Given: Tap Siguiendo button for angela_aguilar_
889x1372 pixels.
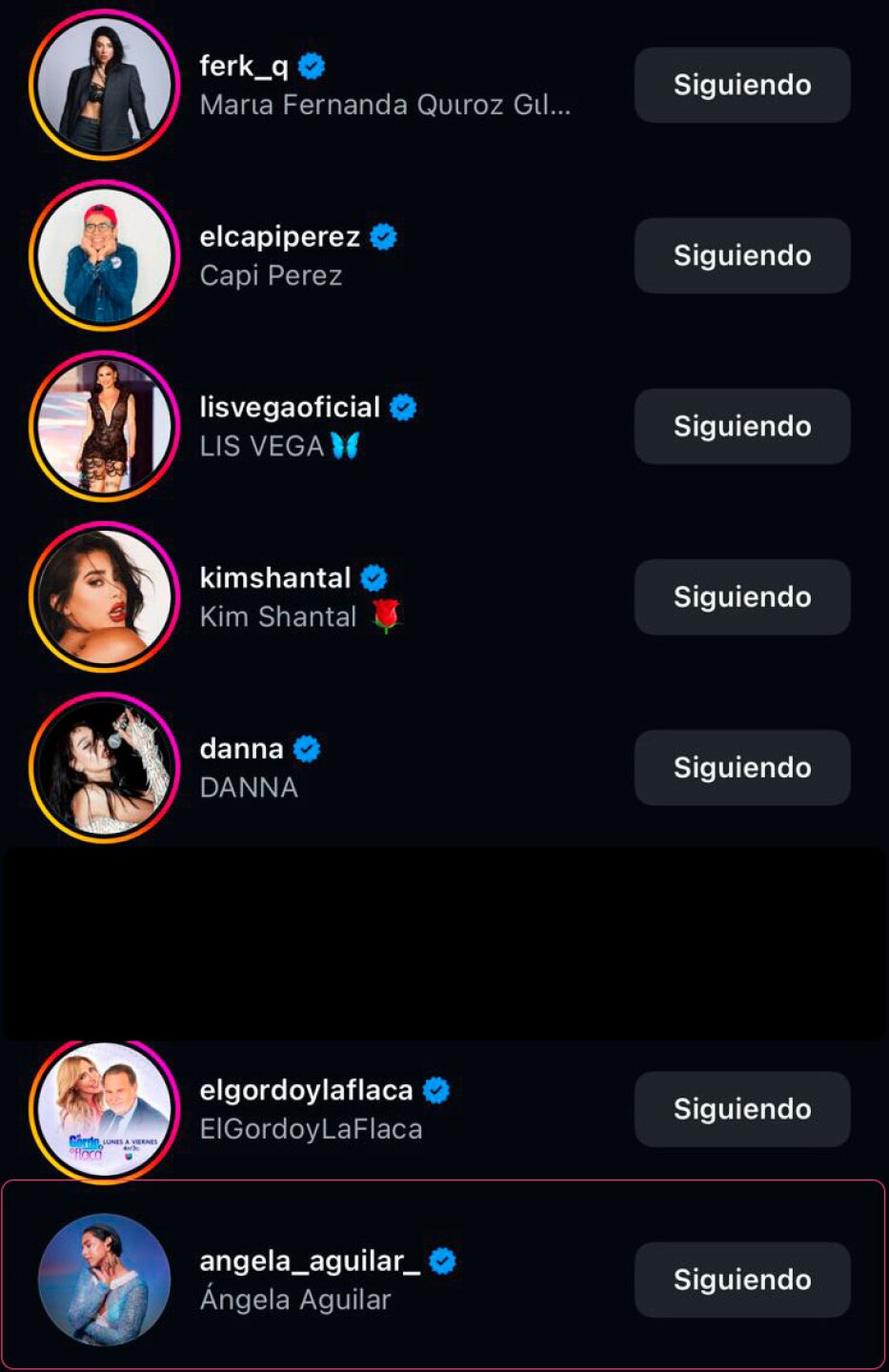Looking at the screenshot, I should click(742, 1280).
